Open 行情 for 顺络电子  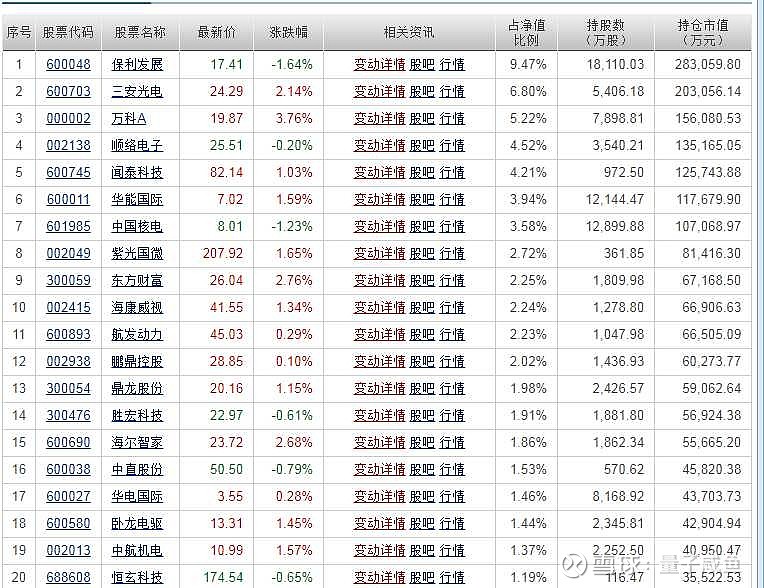[x=452, y=146]
